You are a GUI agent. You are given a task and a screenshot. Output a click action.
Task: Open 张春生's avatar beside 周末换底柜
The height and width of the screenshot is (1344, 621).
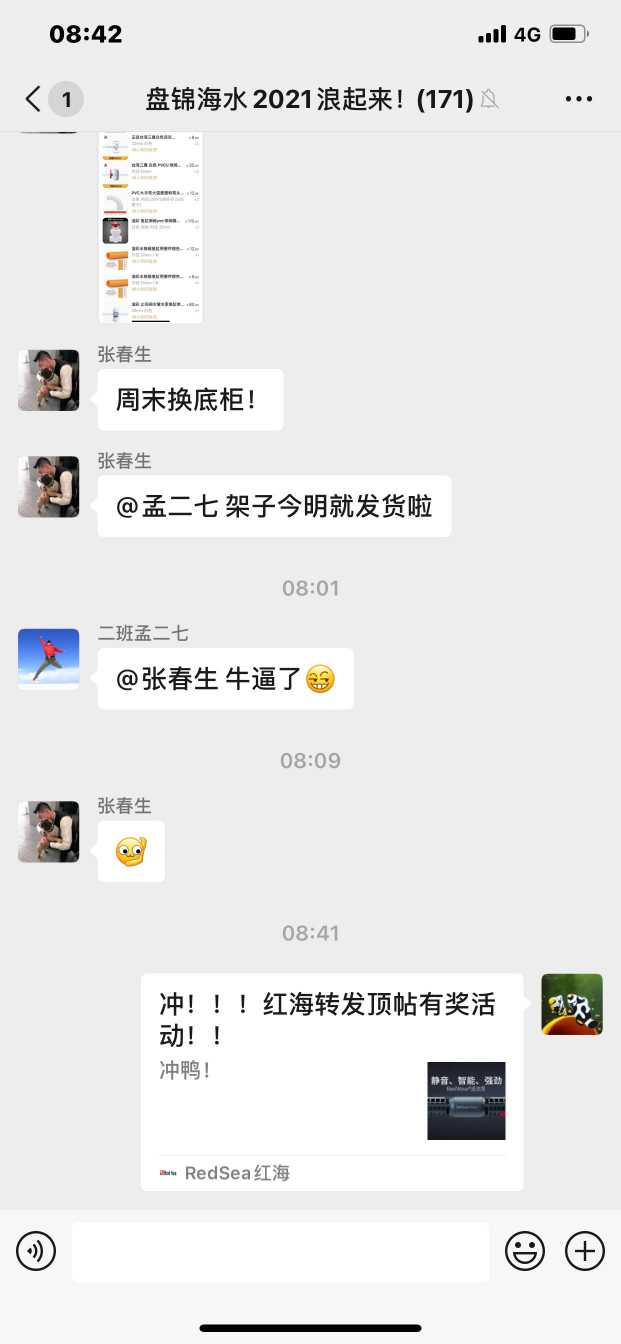click(x=49, y=380)
